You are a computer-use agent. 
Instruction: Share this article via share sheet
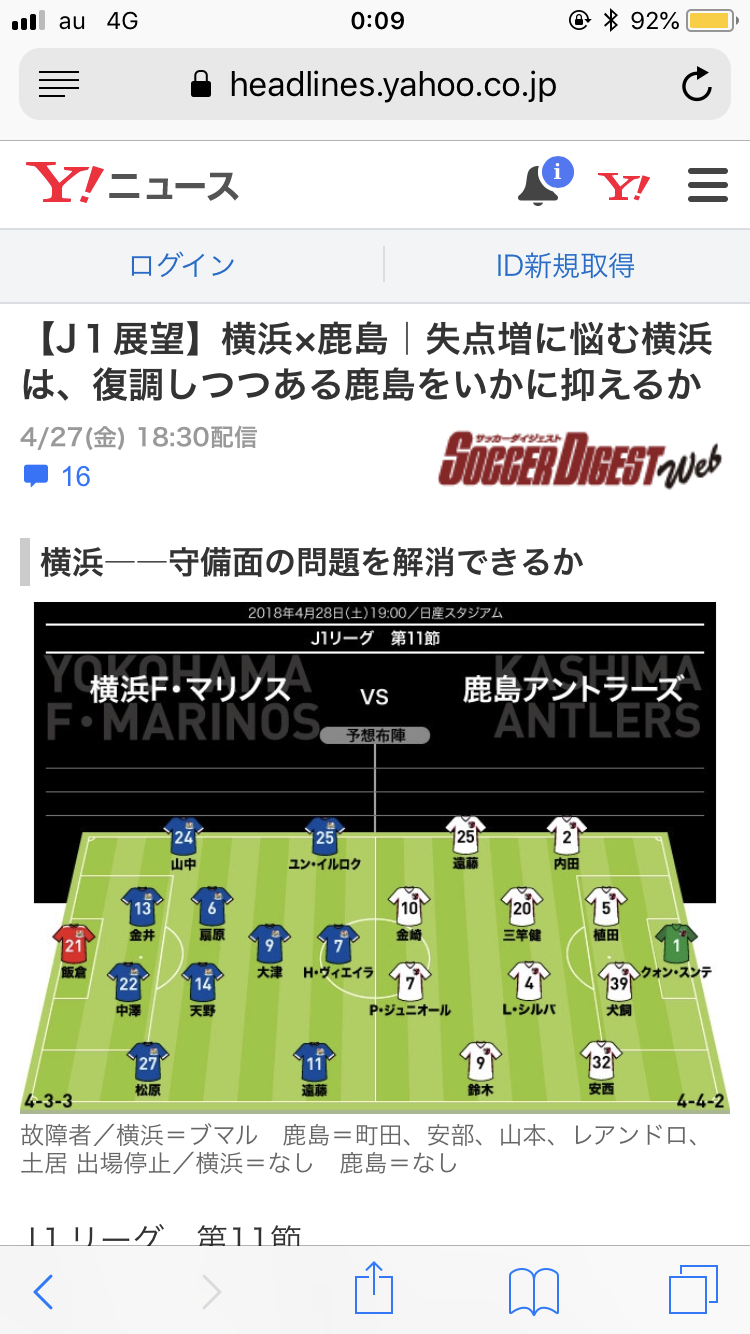coord(373,1290)
